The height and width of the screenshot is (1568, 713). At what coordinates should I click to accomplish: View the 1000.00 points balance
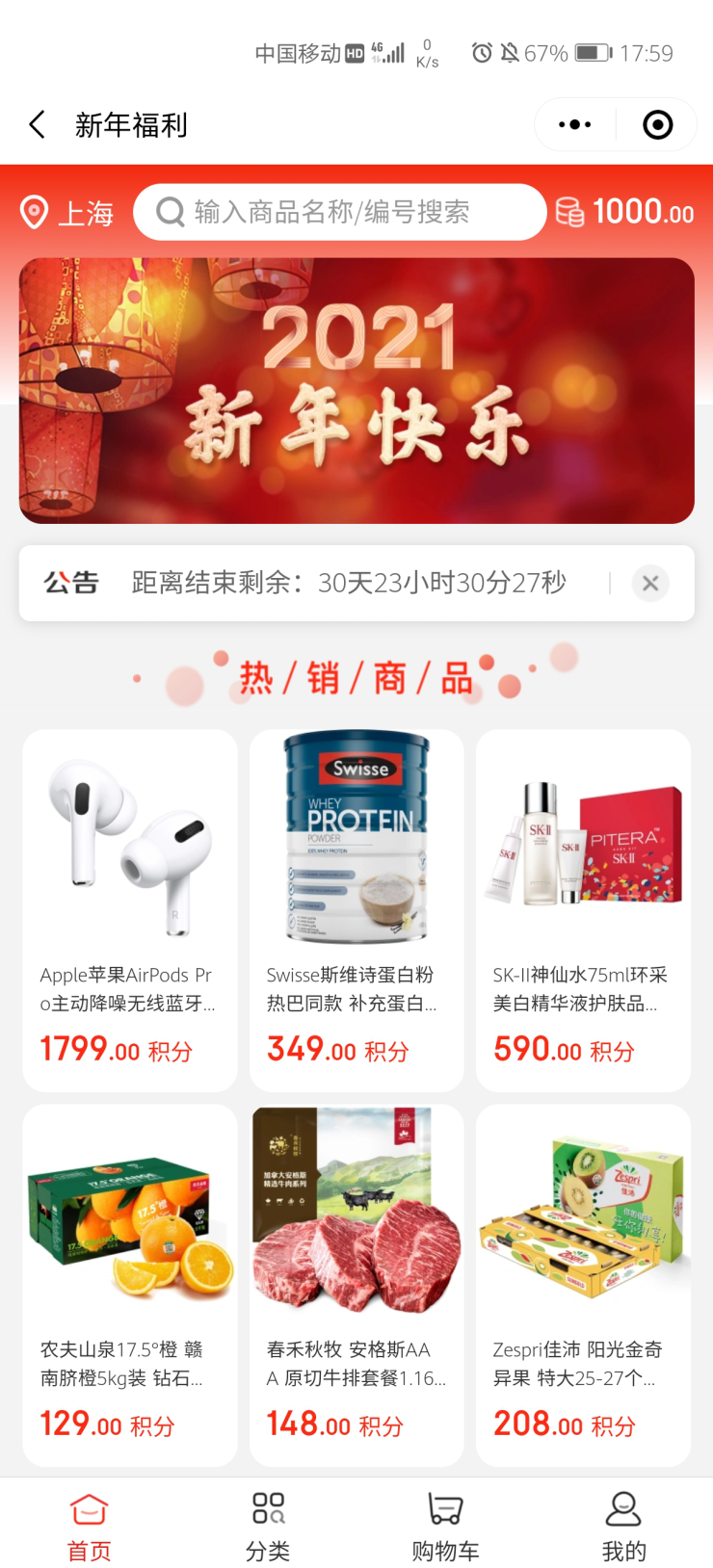point(625,212)
